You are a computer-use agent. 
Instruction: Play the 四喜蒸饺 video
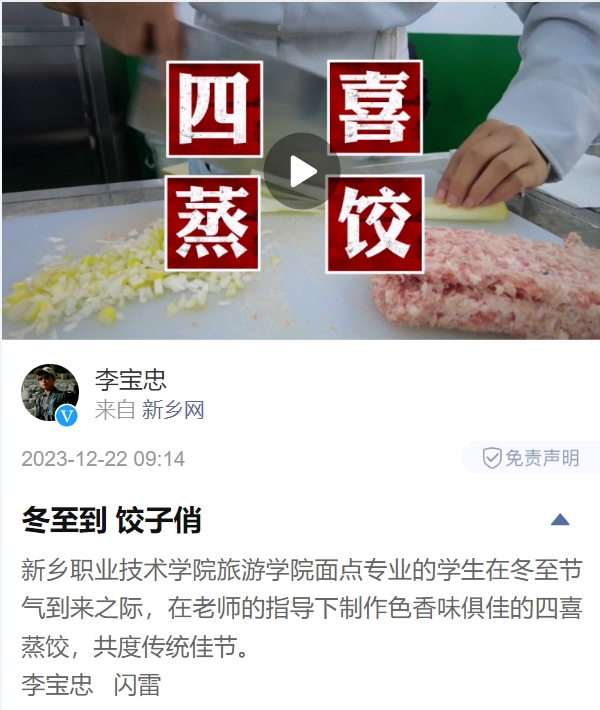pos(301,171)
